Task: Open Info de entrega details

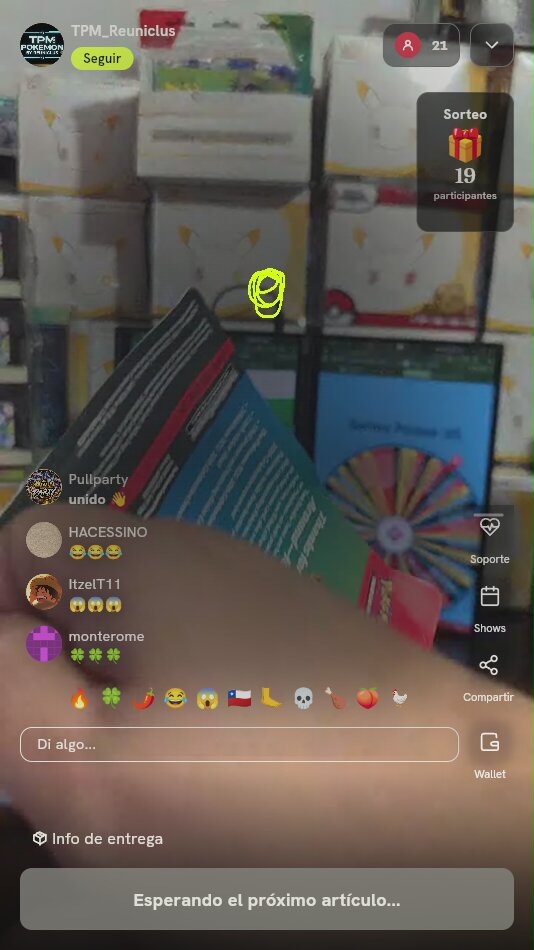Action: [98, 839]
